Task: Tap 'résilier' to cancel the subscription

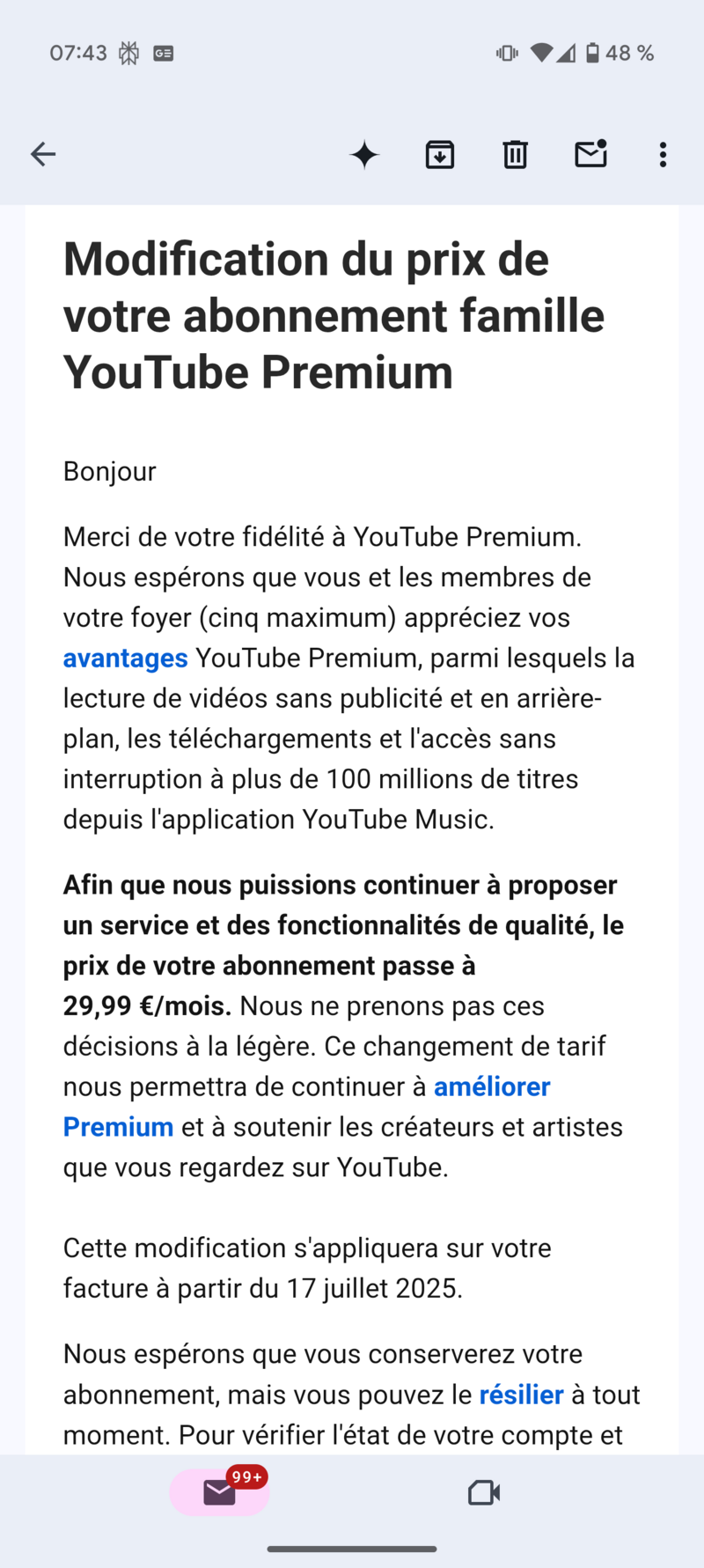Action: click(520, 1395)
